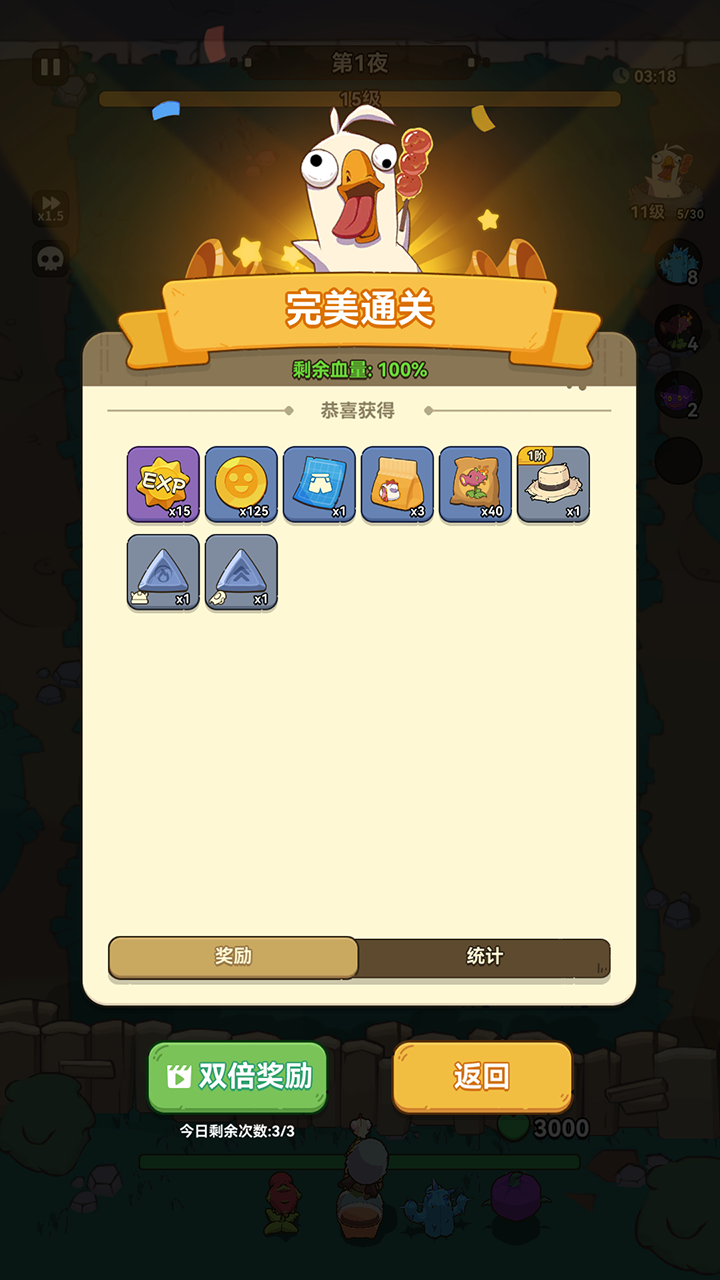Open the EXP x15 reward item
This screenshot has width=720, height=1280.
[x=163, y=484]
